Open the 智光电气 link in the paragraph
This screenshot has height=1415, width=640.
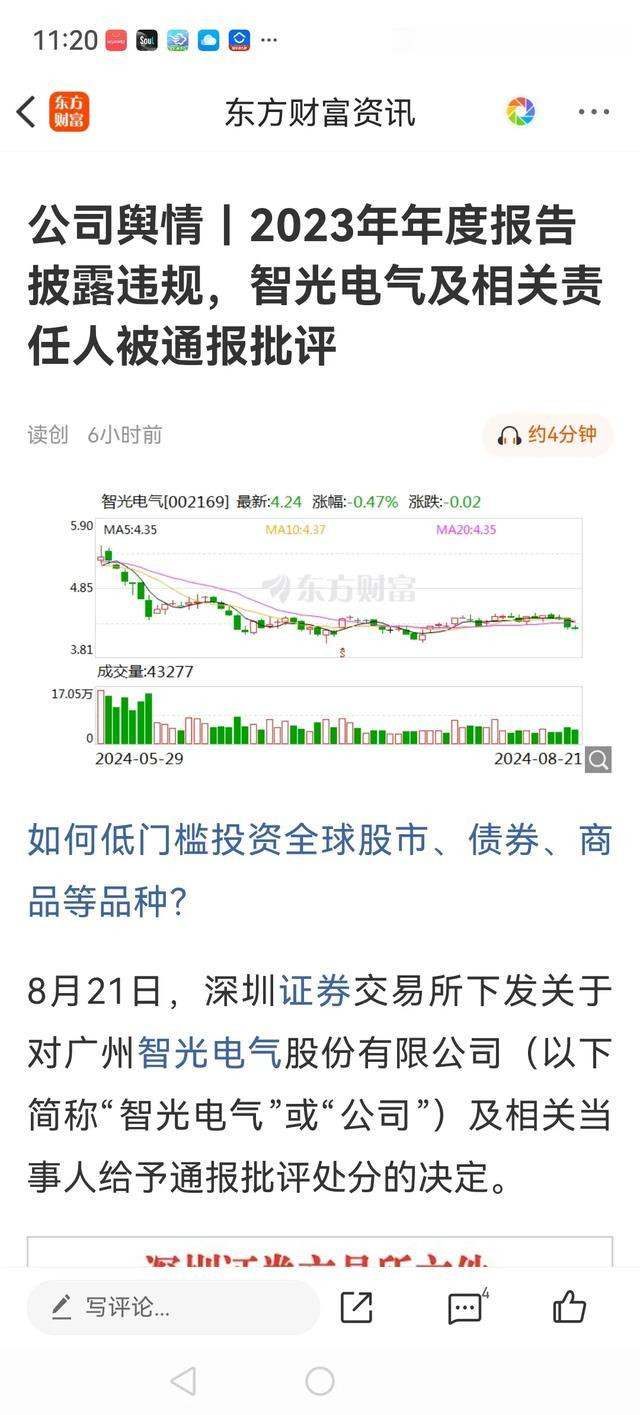[210, 1053]
